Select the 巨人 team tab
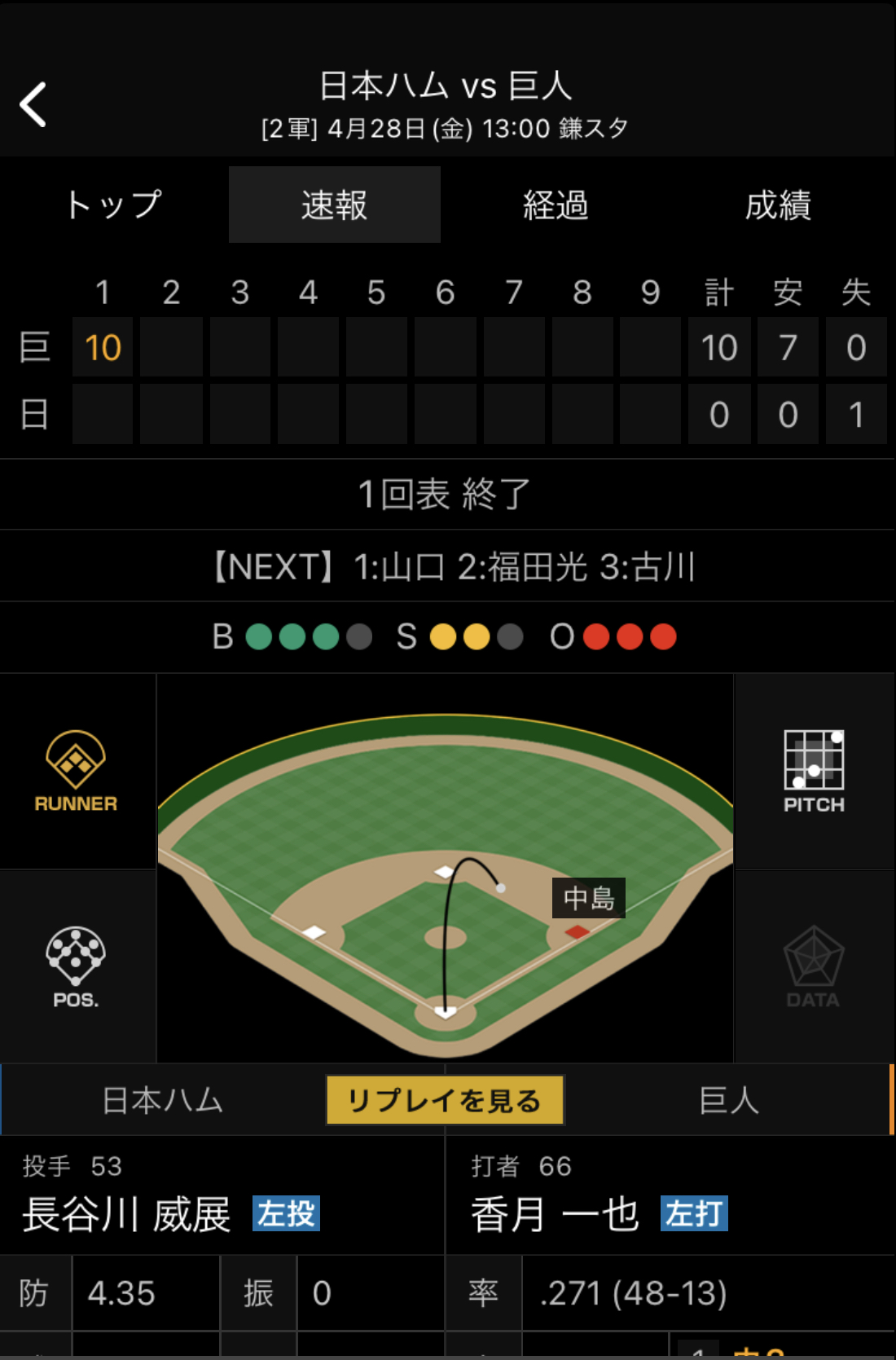The width and height of the screenshot is (896, 1360). coord(730,1100)
